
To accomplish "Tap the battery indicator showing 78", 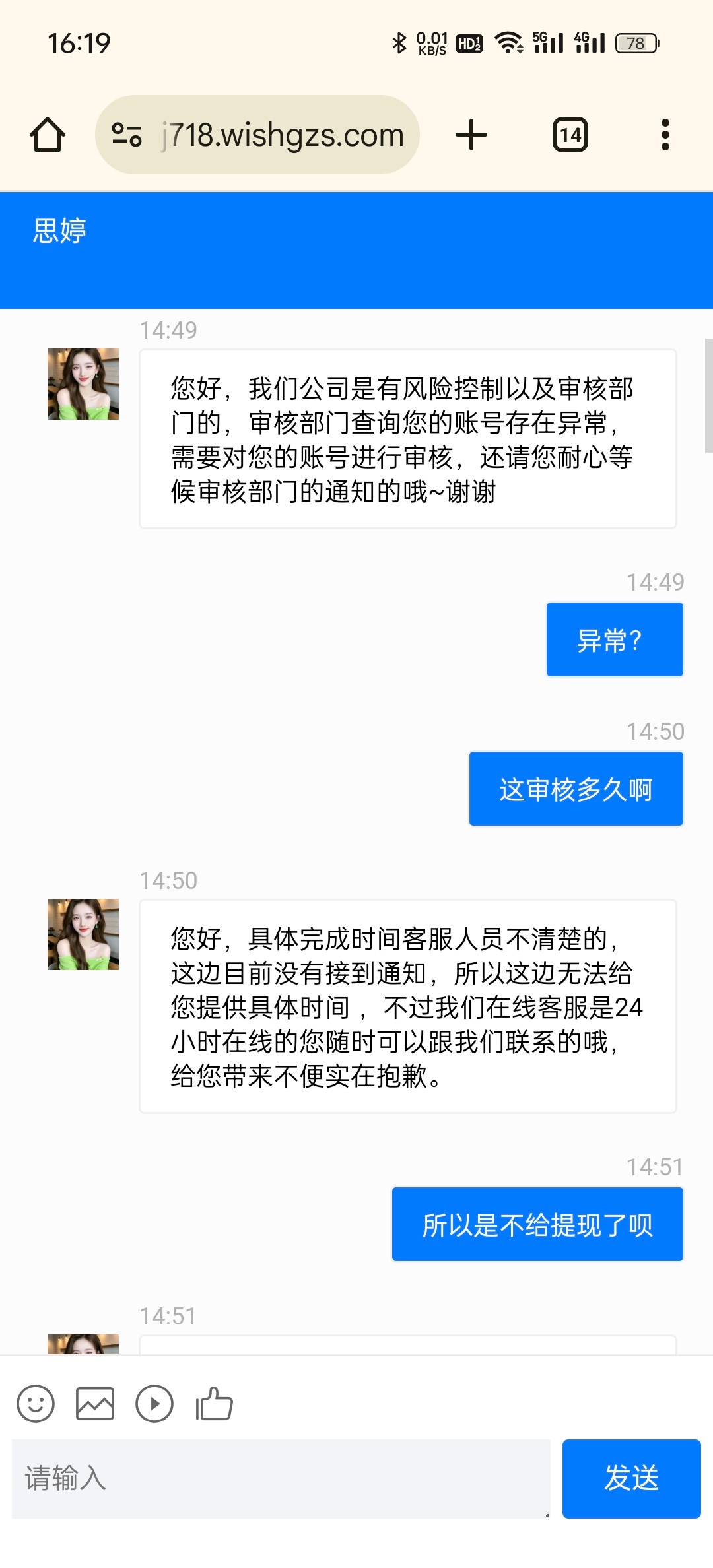I will point(636,42).
